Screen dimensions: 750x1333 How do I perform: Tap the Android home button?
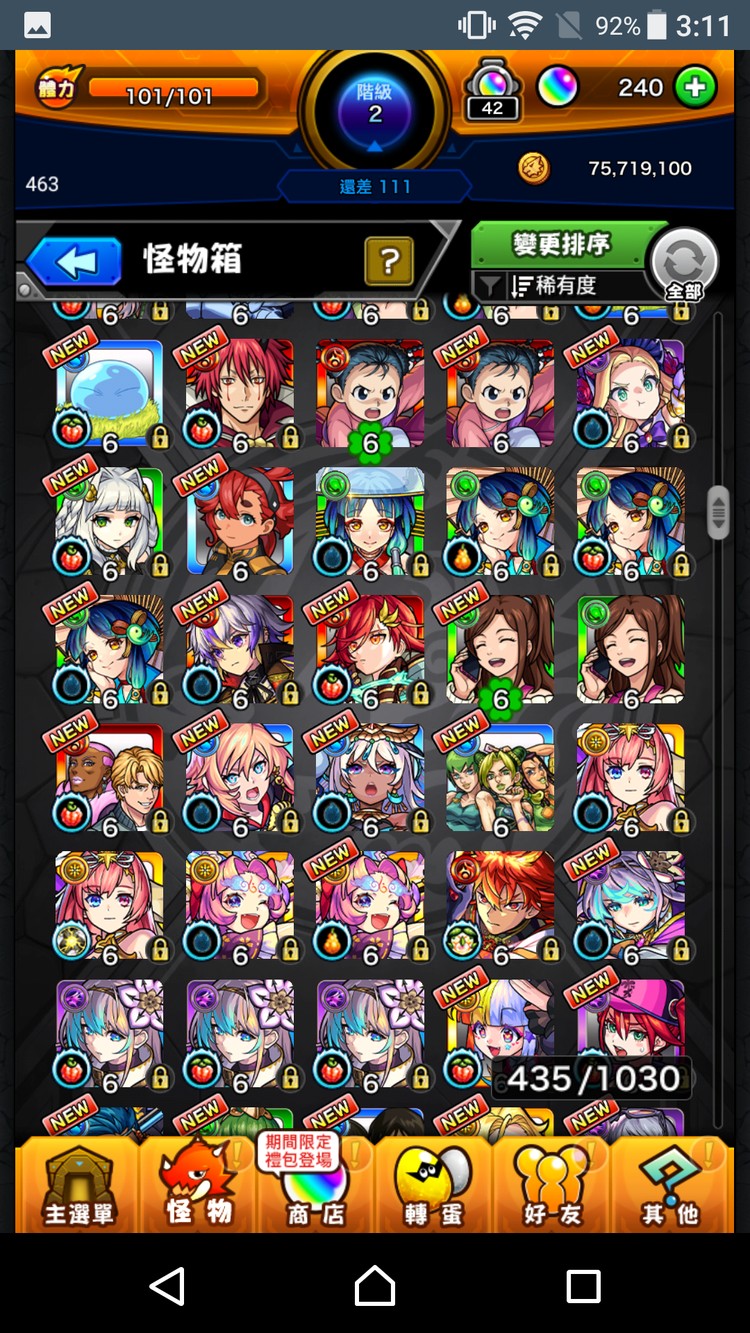click(375, 1285)
